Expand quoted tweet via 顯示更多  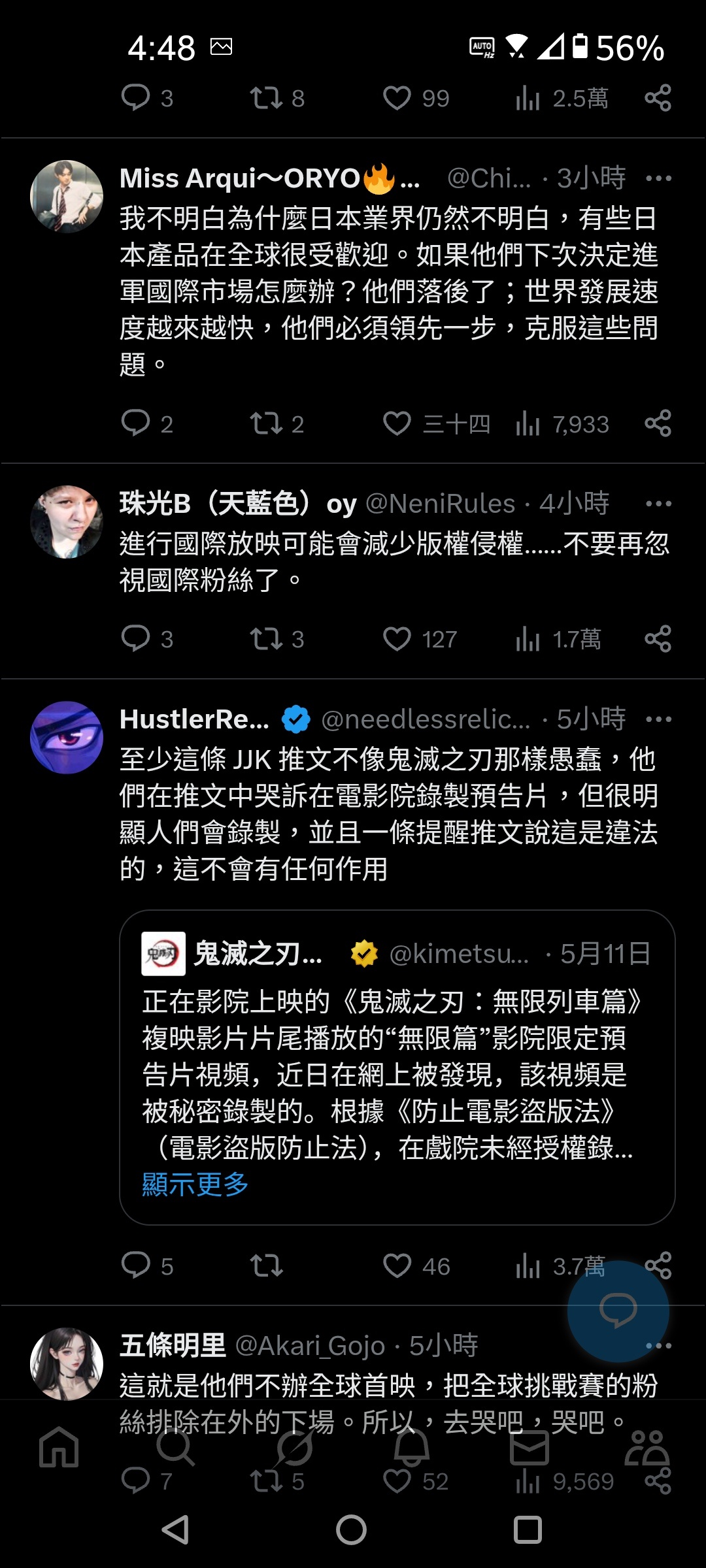195,1184
